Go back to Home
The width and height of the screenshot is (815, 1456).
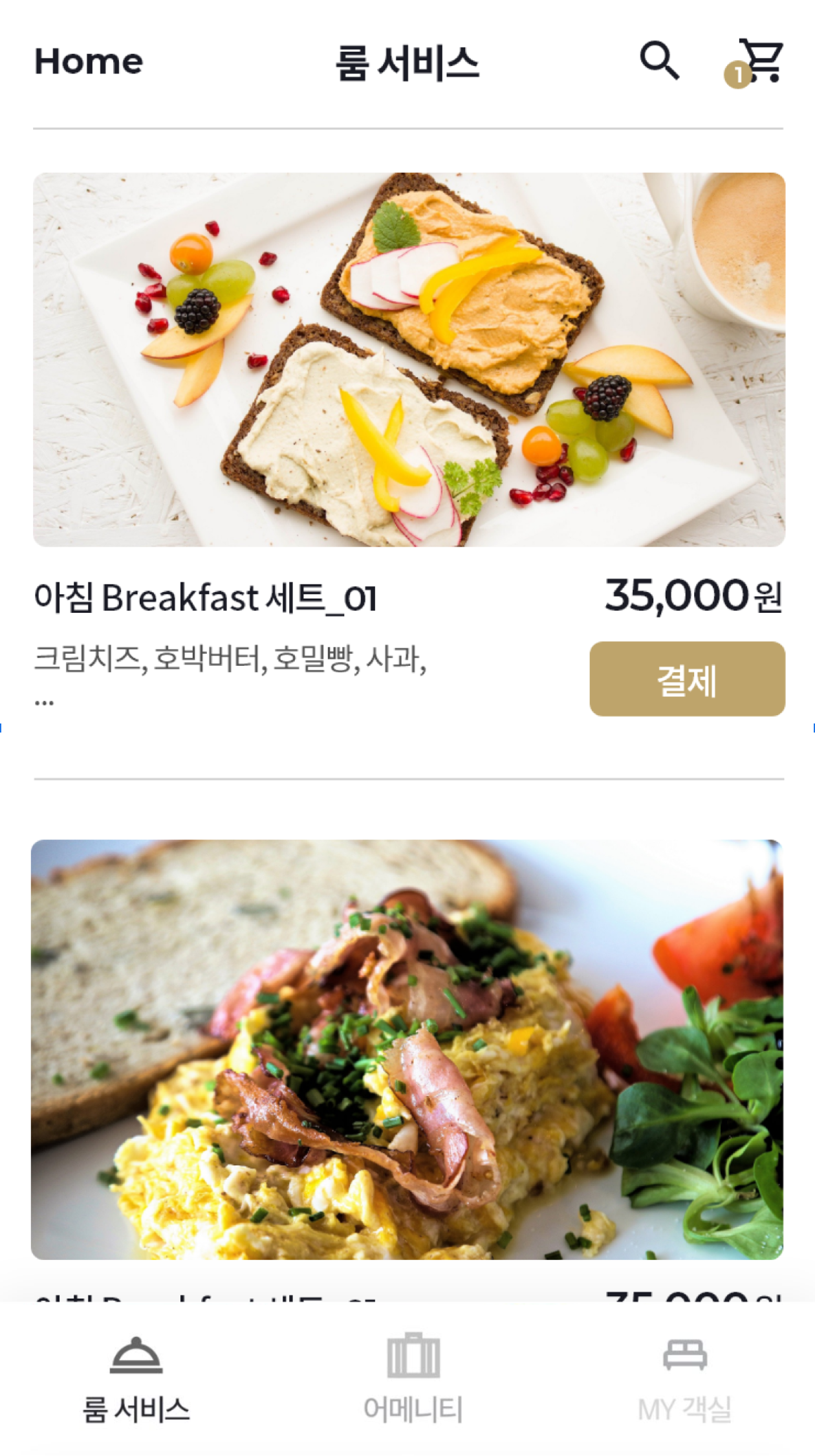(89, 62)
